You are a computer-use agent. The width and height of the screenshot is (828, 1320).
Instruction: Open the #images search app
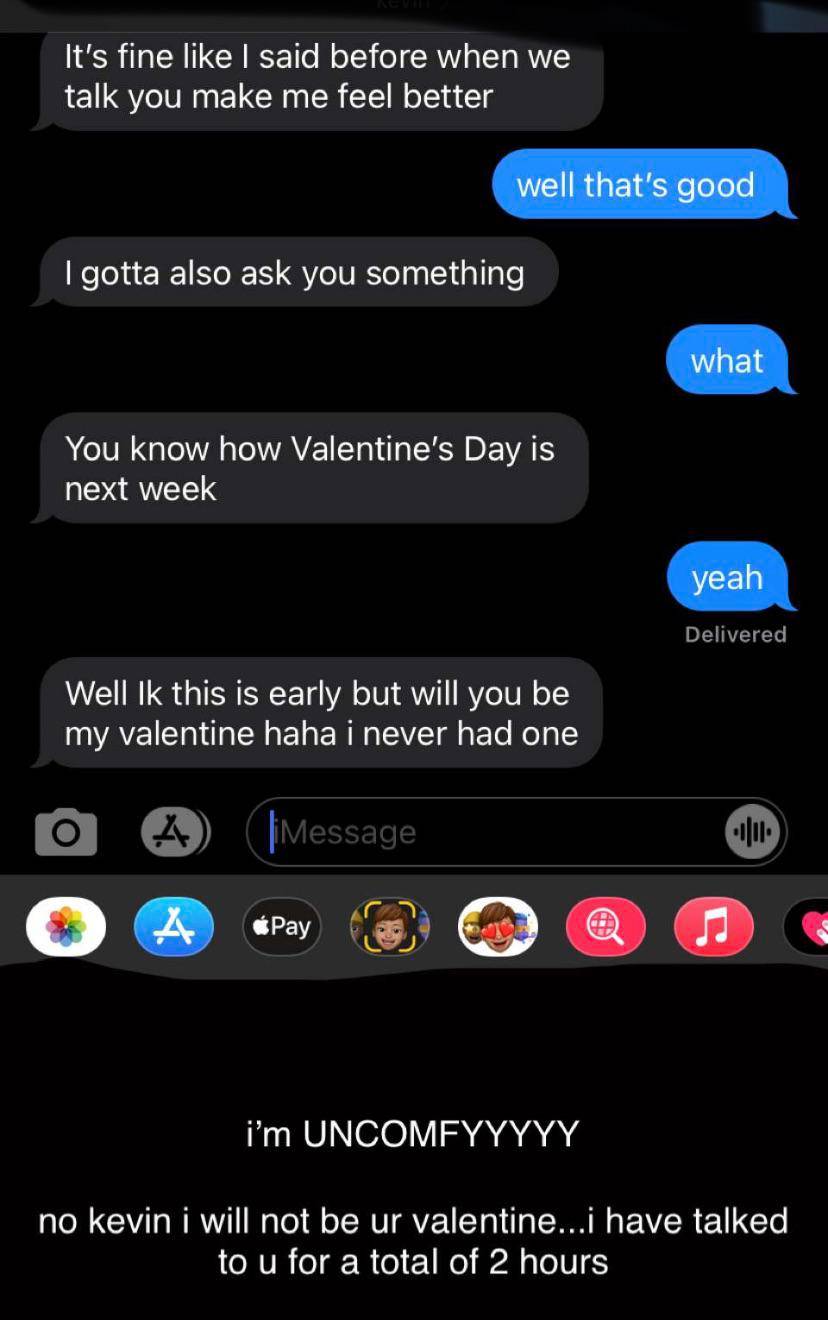click(x=605, y=926)
